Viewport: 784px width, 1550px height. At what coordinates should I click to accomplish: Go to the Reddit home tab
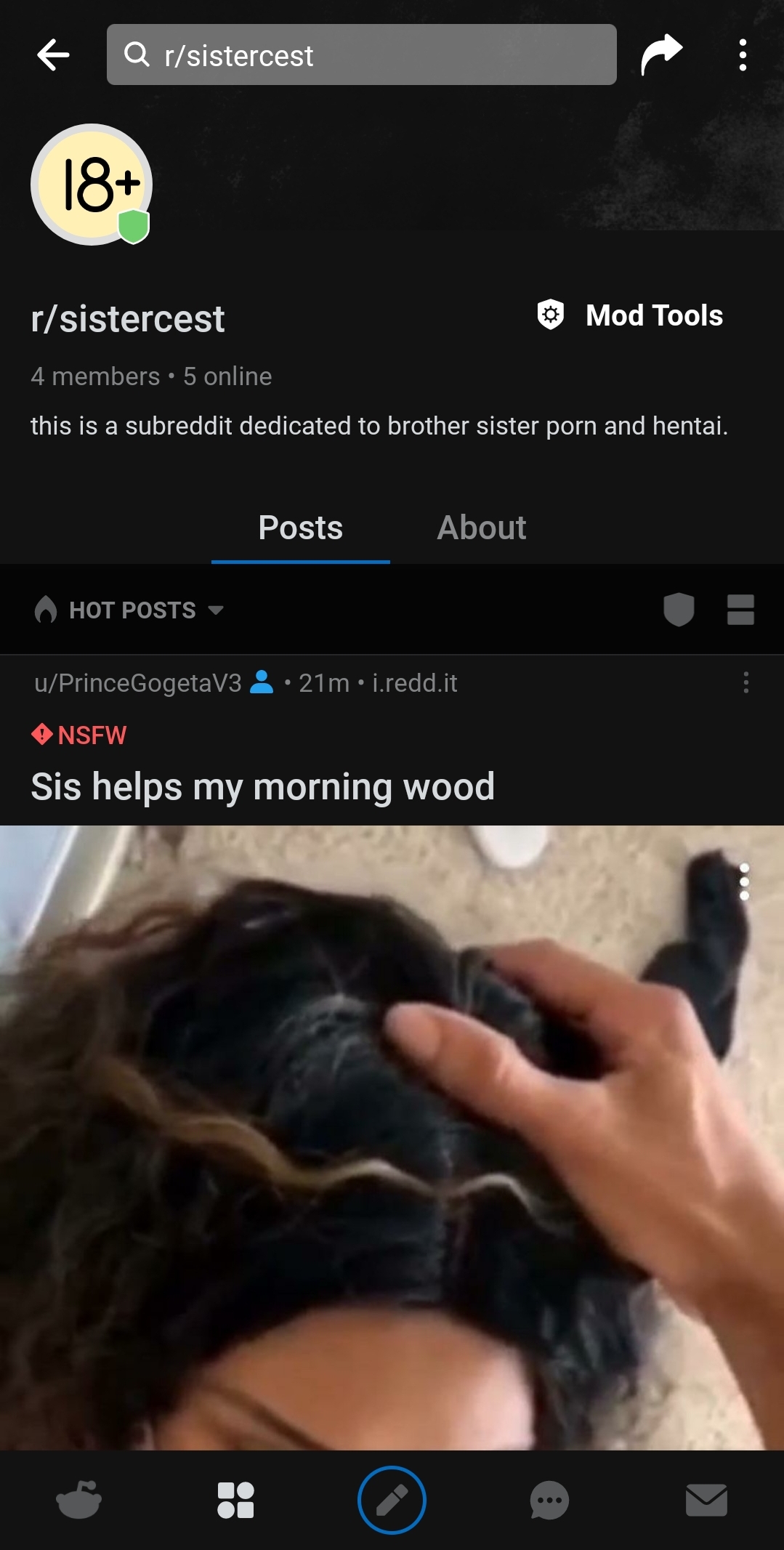78,1501
